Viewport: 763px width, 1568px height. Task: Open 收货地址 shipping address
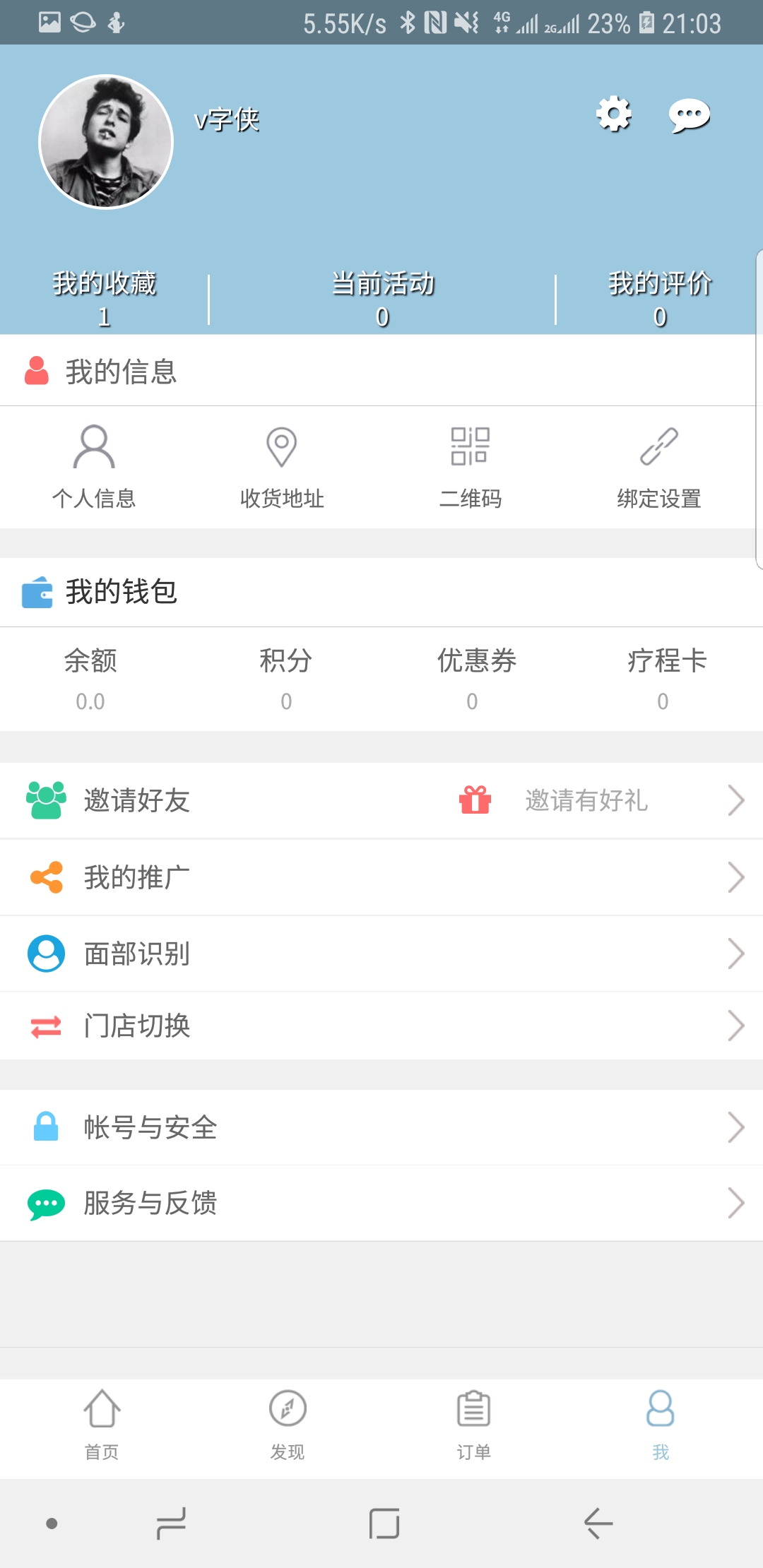click(282, 467)
